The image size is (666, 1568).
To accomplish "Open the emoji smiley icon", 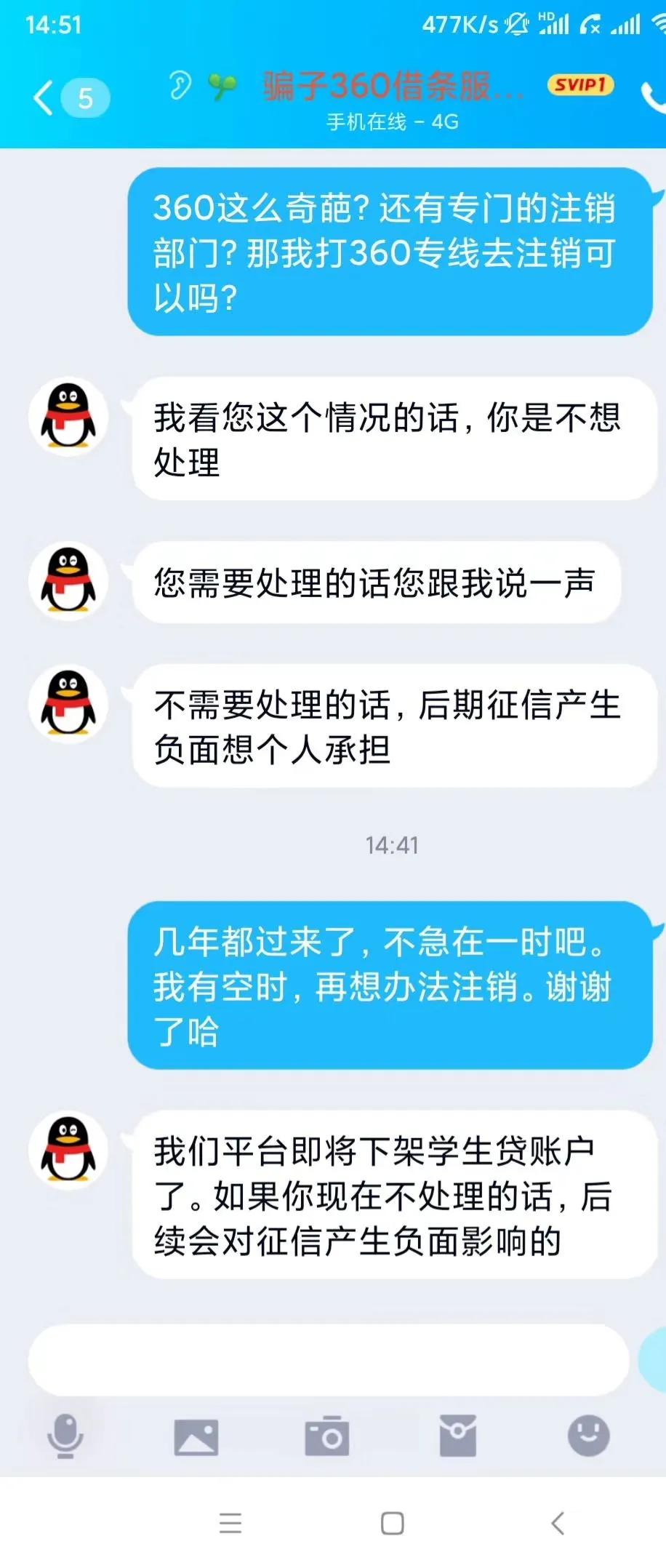I will click(589, 1435).
